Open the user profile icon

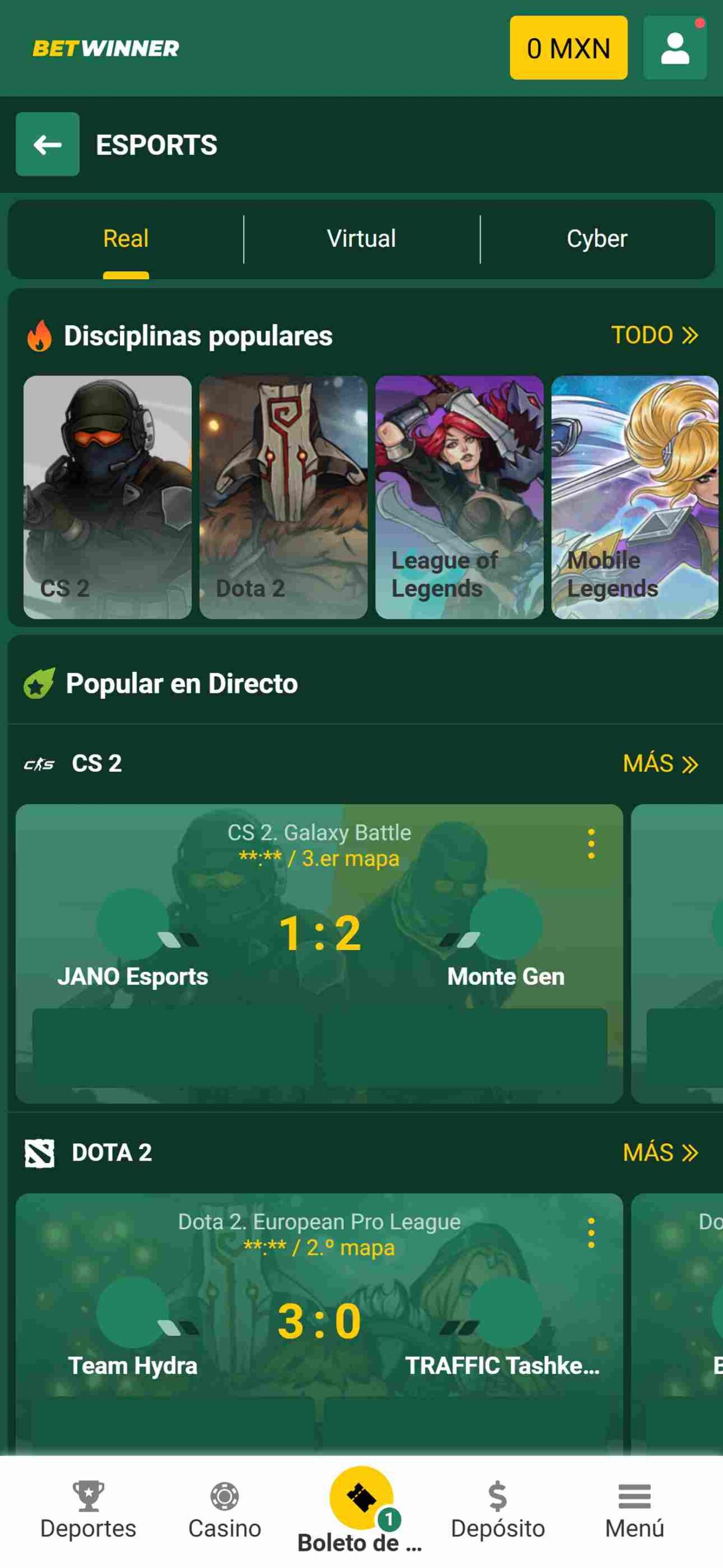pos(675,48)
